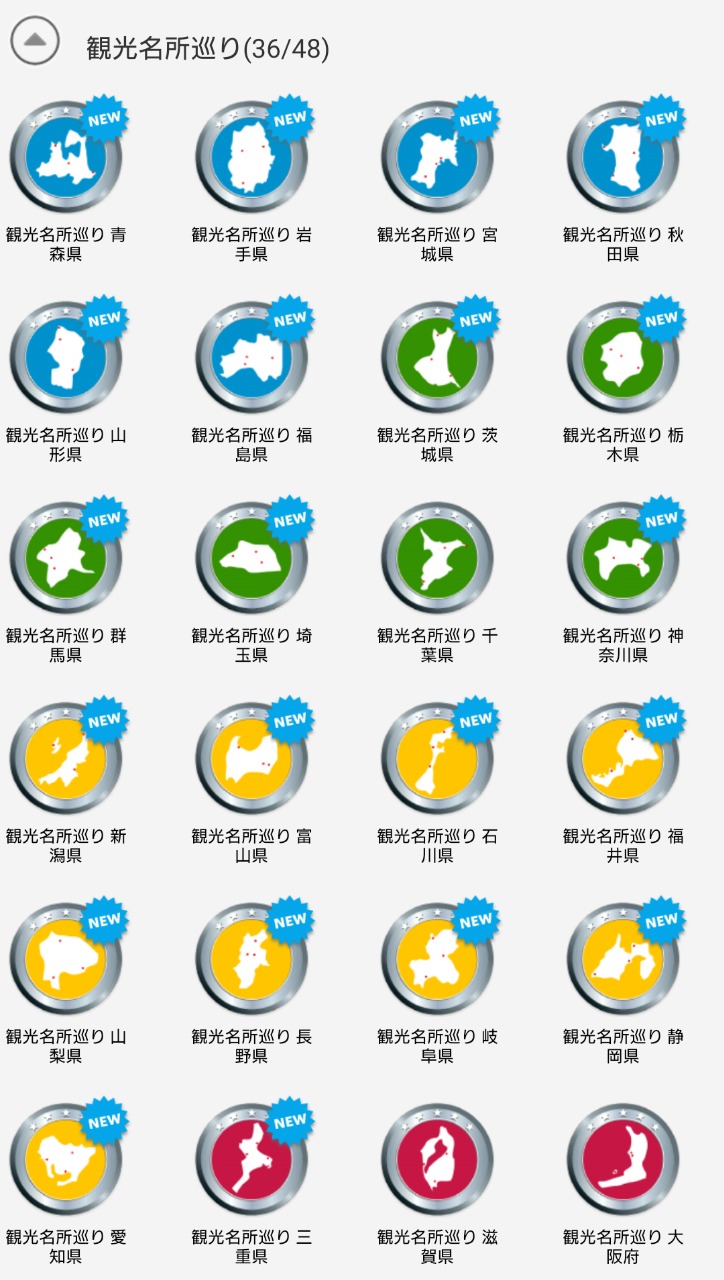Collapse the 観光名所巡り section arrow
Image resolution: width=724 pixels, height=1280 pixels.
click(x=35, y=40)
